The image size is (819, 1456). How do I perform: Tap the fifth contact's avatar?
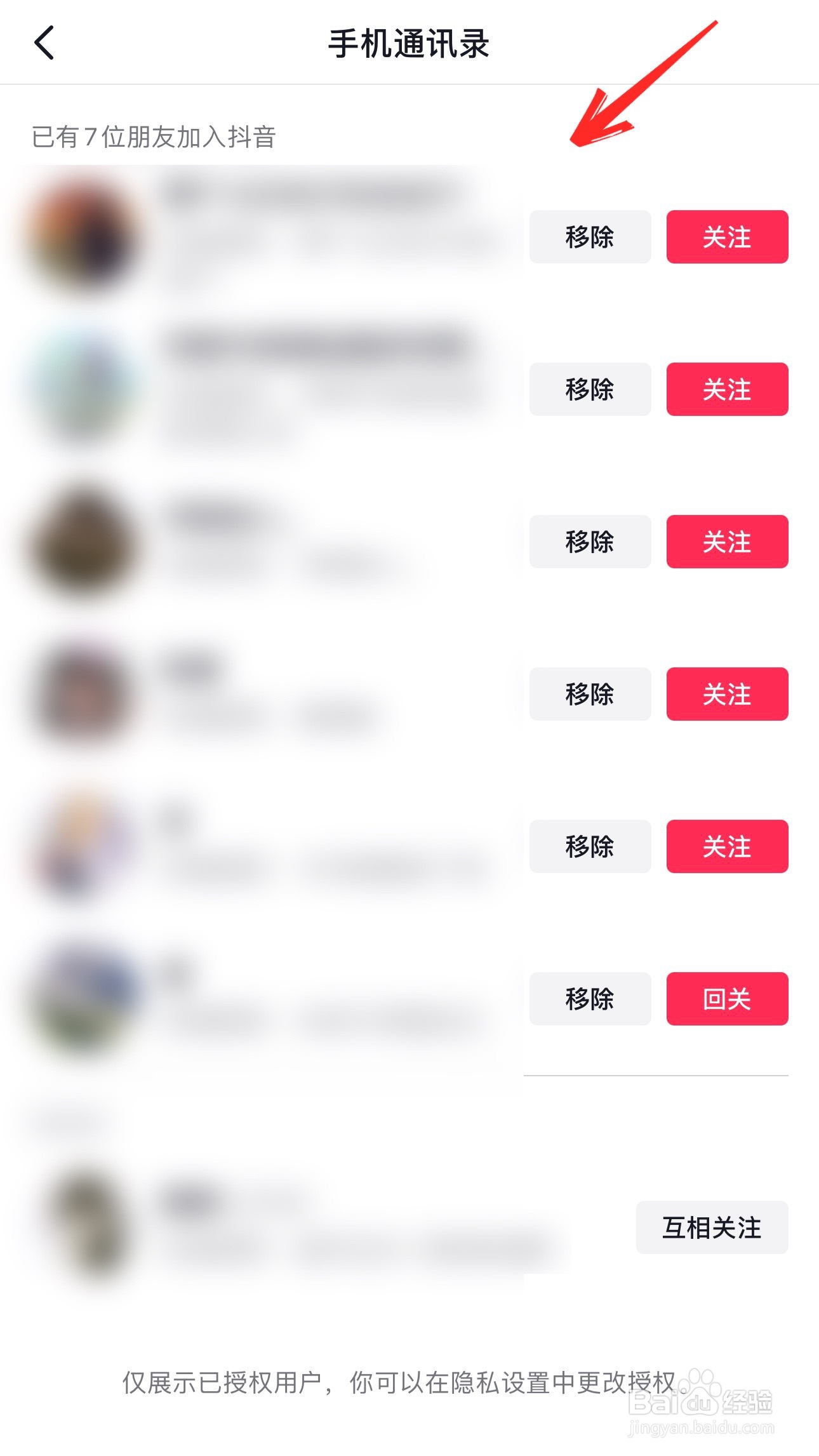[79, 845]
